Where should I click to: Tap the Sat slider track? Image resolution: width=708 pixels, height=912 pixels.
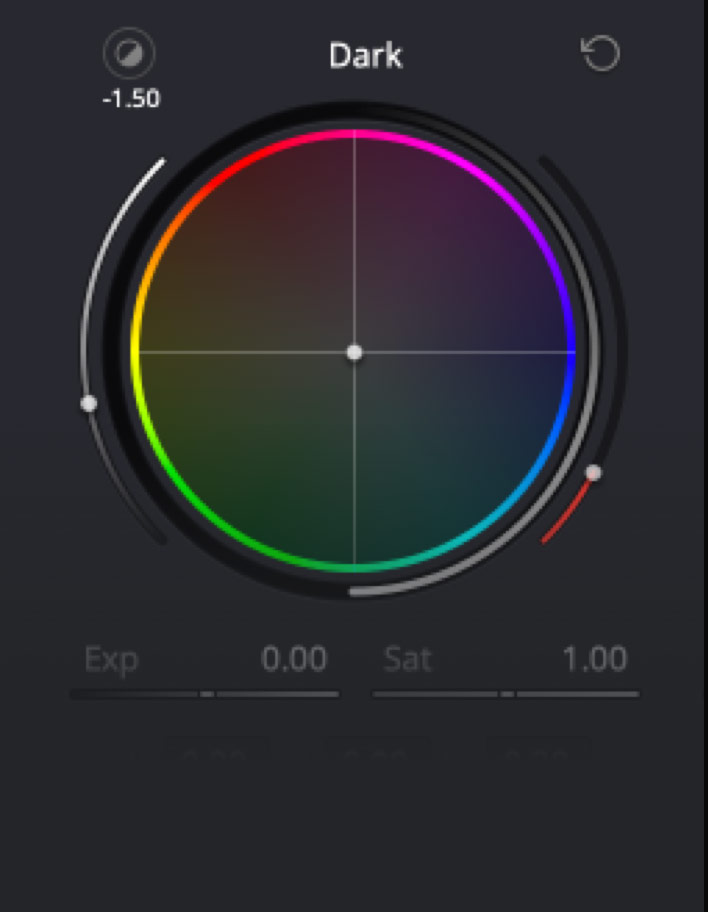507,693
